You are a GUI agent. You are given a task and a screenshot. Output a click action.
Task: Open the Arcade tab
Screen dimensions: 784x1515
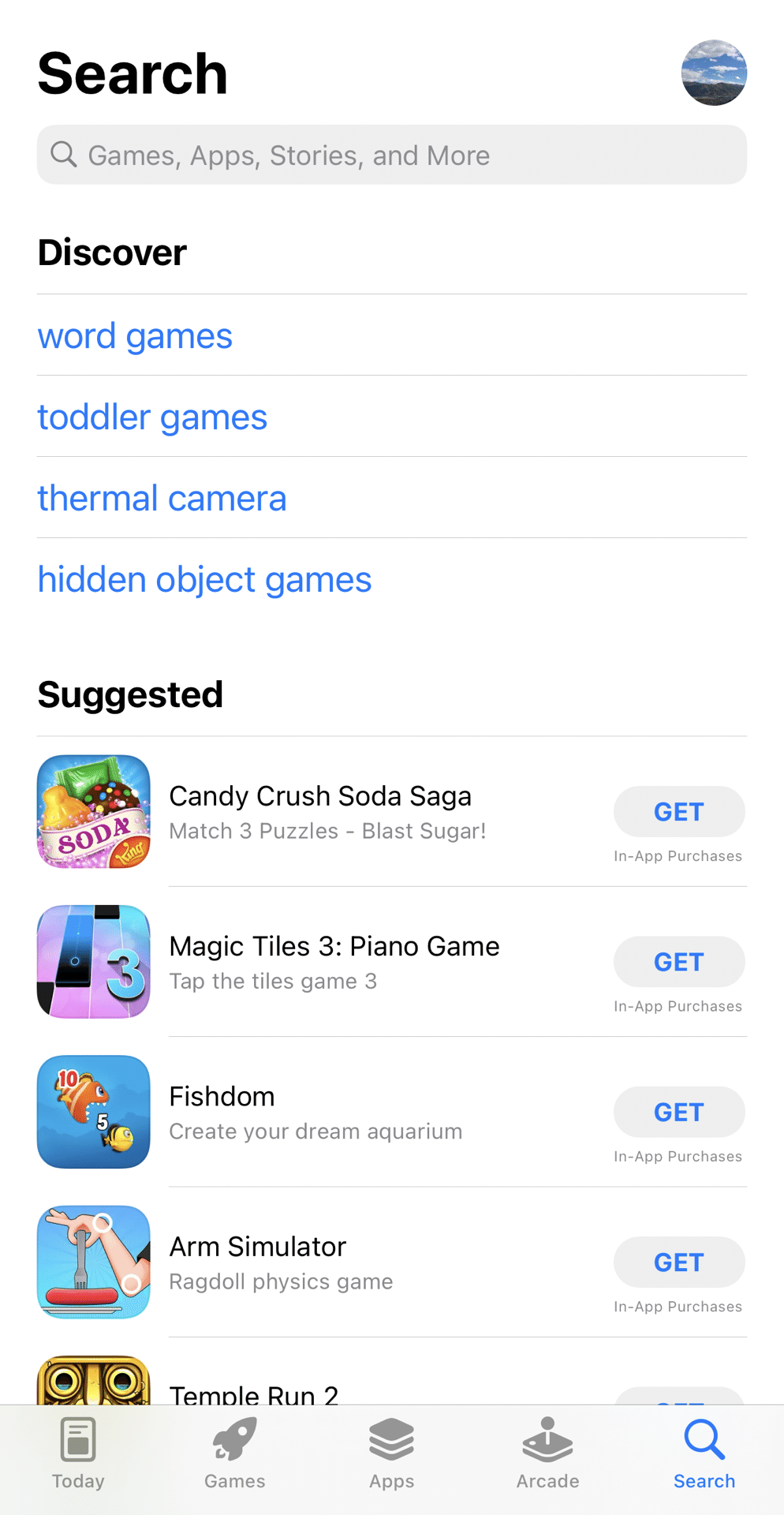(x=548, y=1453)
